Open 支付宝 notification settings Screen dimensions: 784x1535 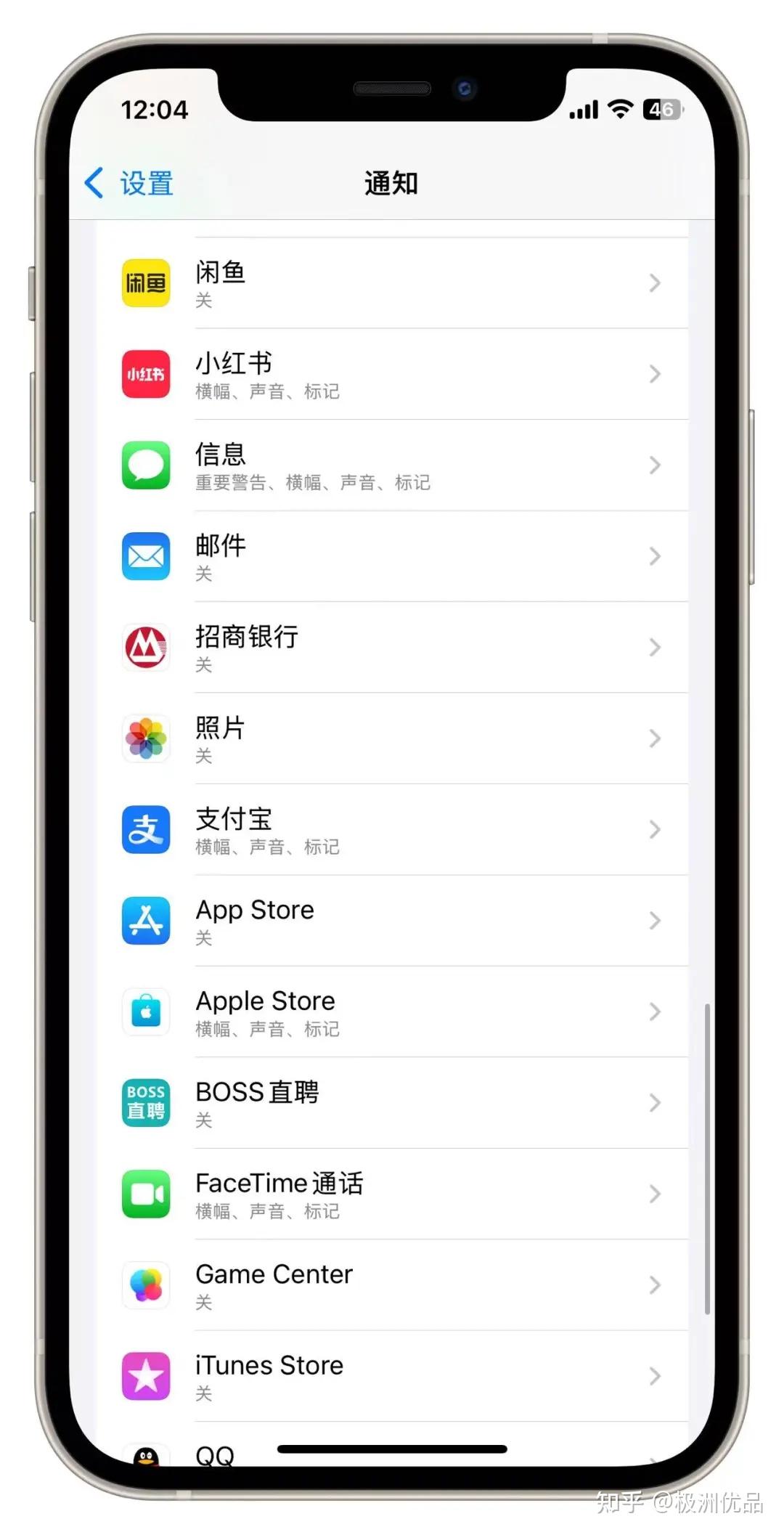[392, 829]
